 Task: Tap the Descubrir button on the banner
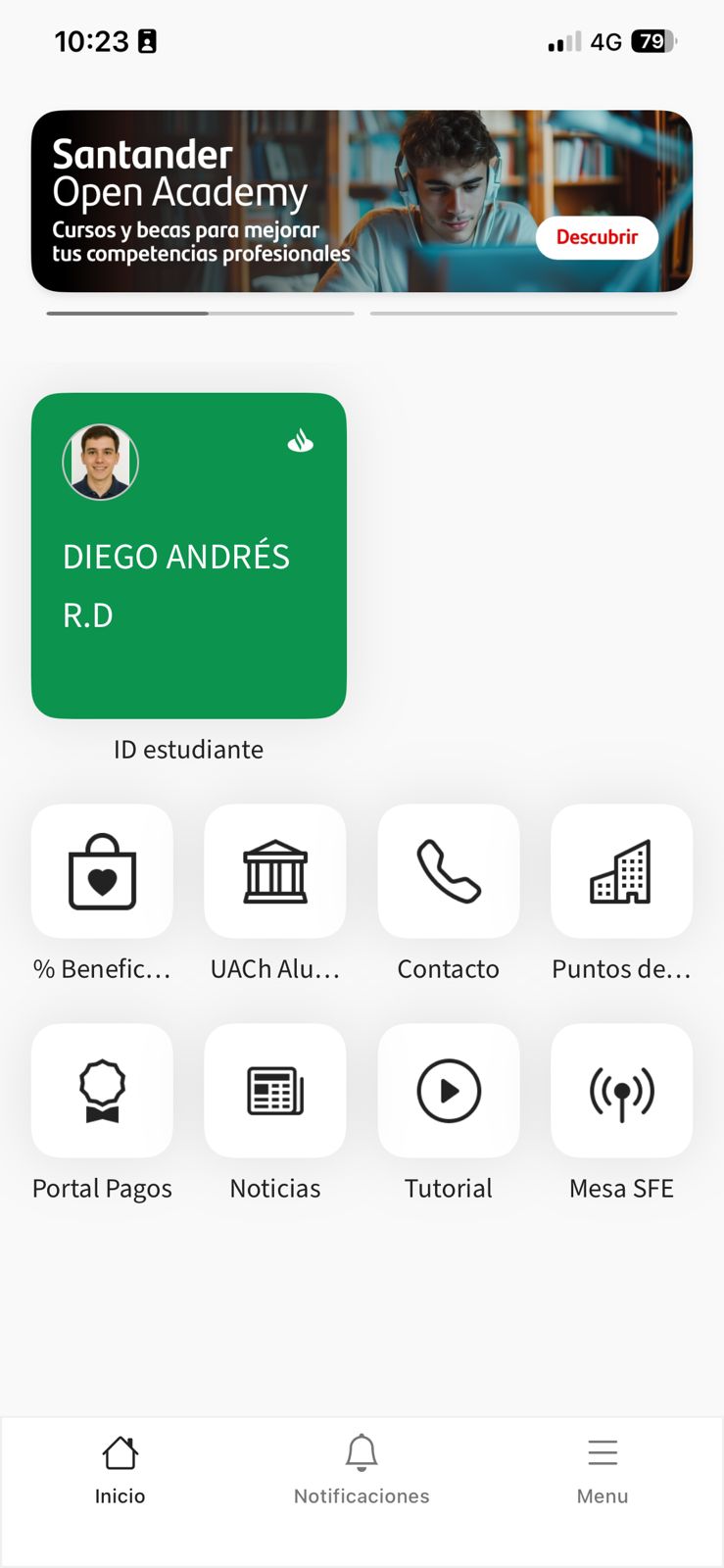[597, 237]
